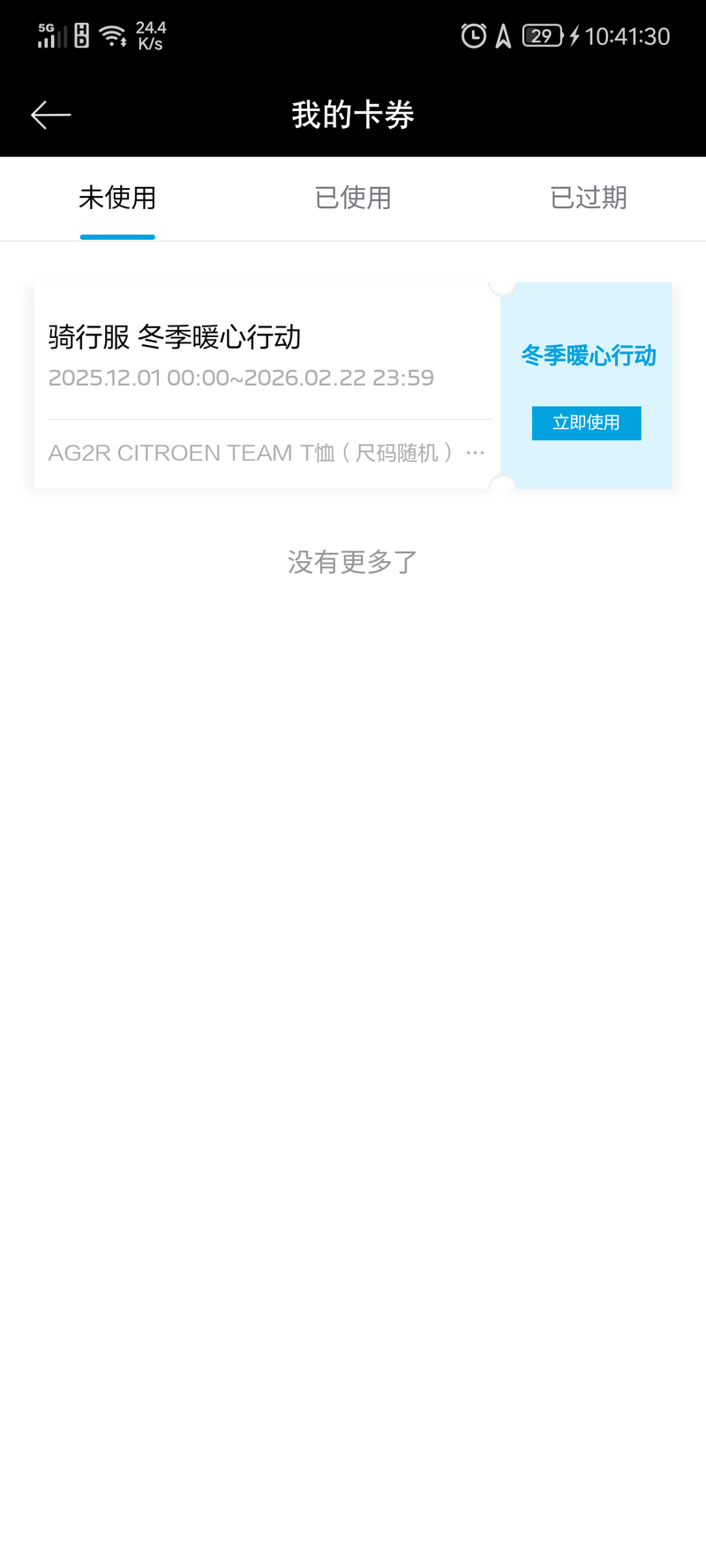Select the 未使用 tab
Image resolution: width=706 pixels, height=1568 pixels.
[x=117, y=198]
